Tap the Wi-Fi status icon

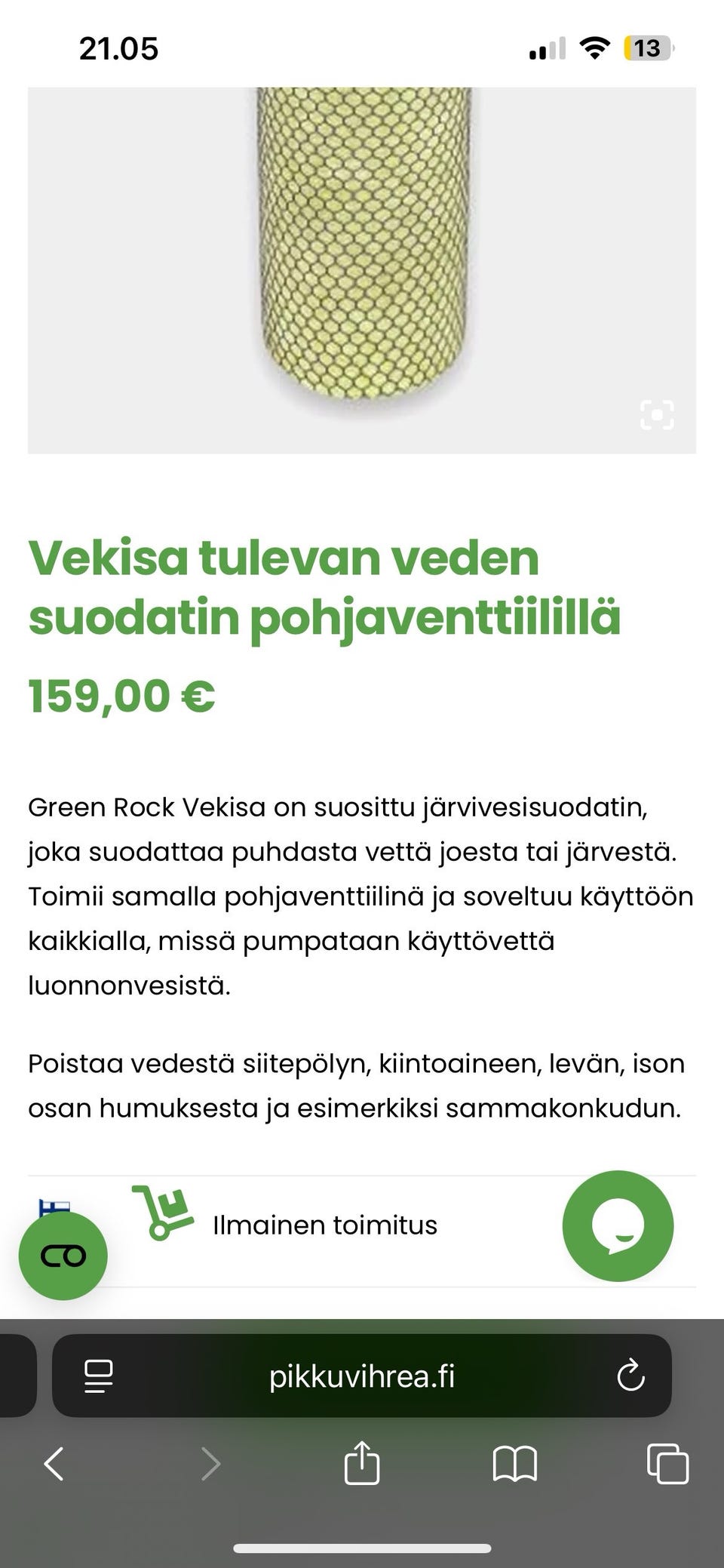click(x=594, y=48)
